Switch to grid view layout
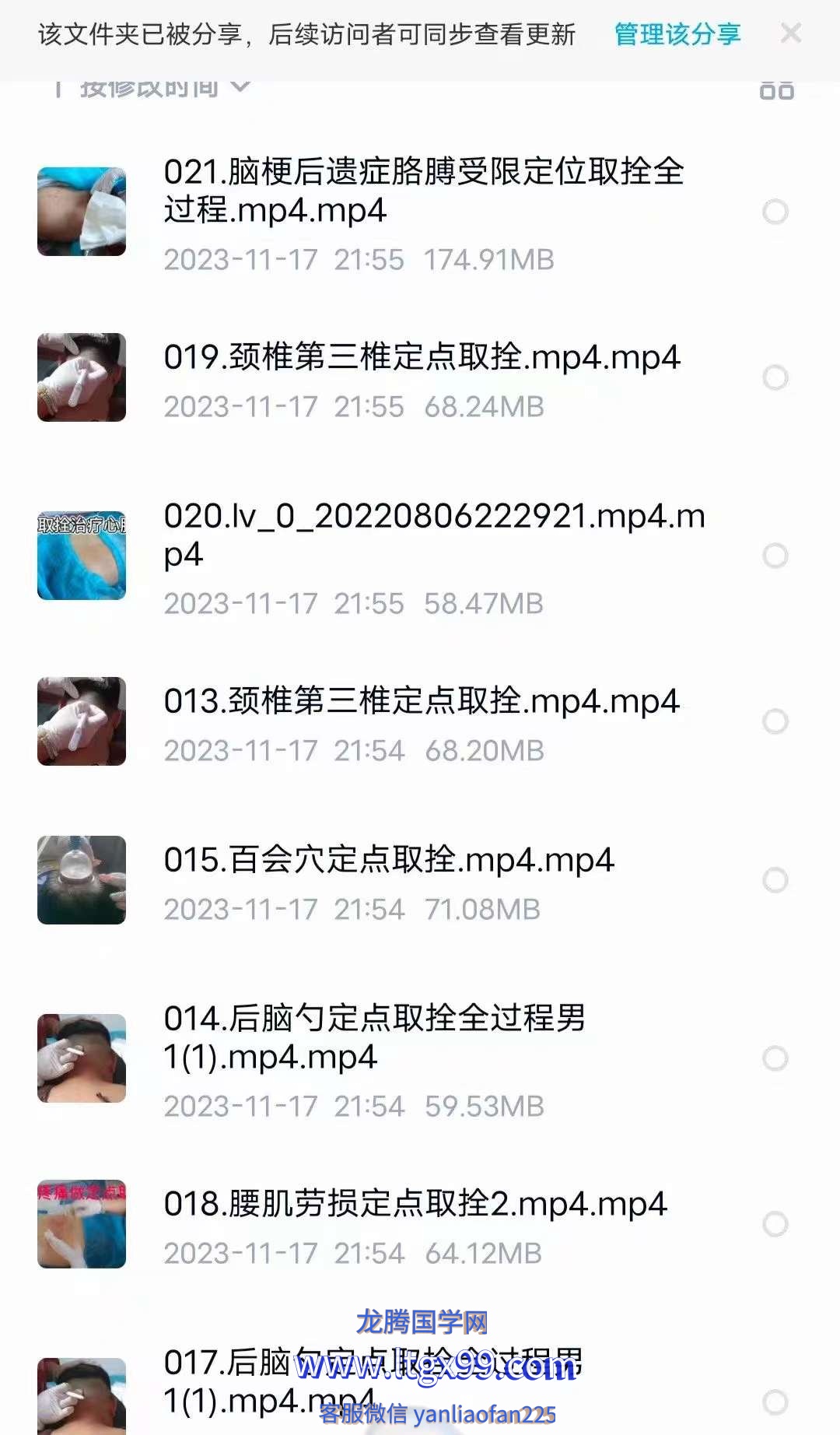The height and width of the screenshot is (1435, 840). coord(776,90)
